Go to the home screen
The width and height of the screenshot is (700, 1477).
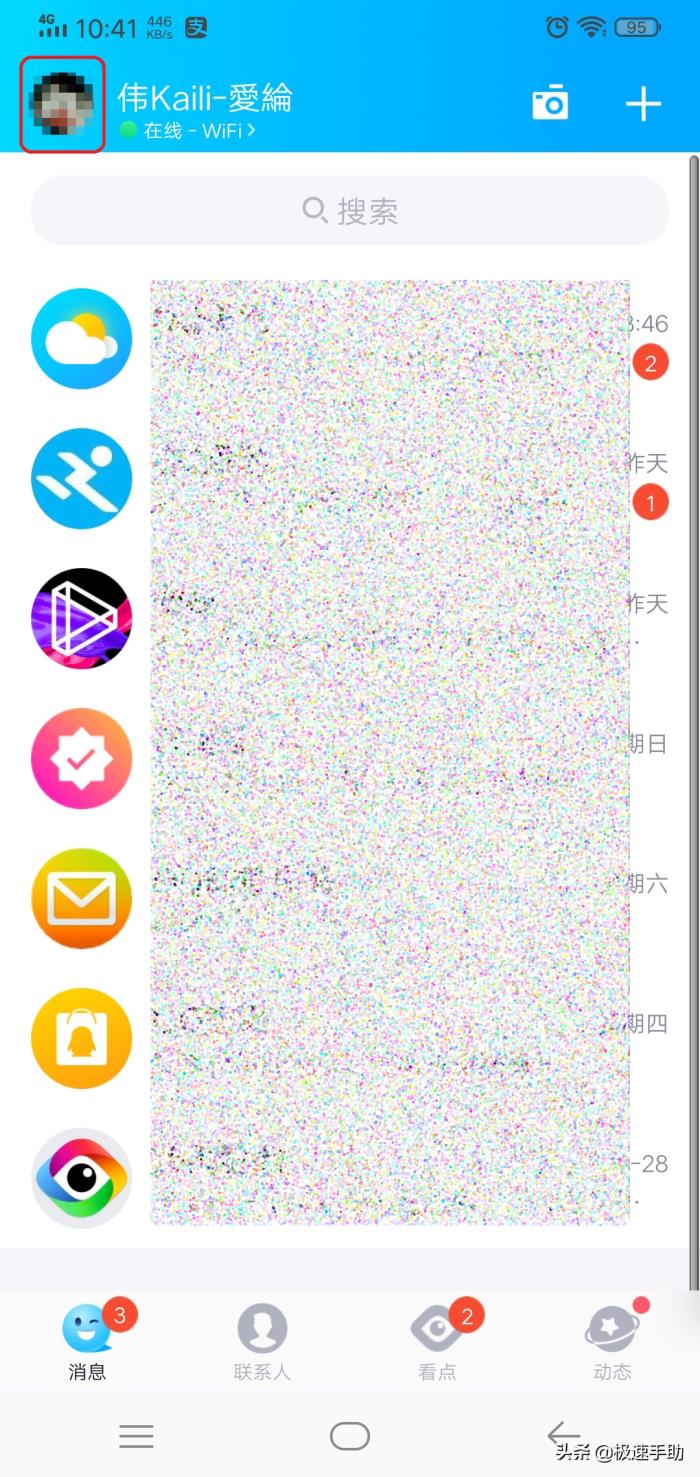point(350,1436)
